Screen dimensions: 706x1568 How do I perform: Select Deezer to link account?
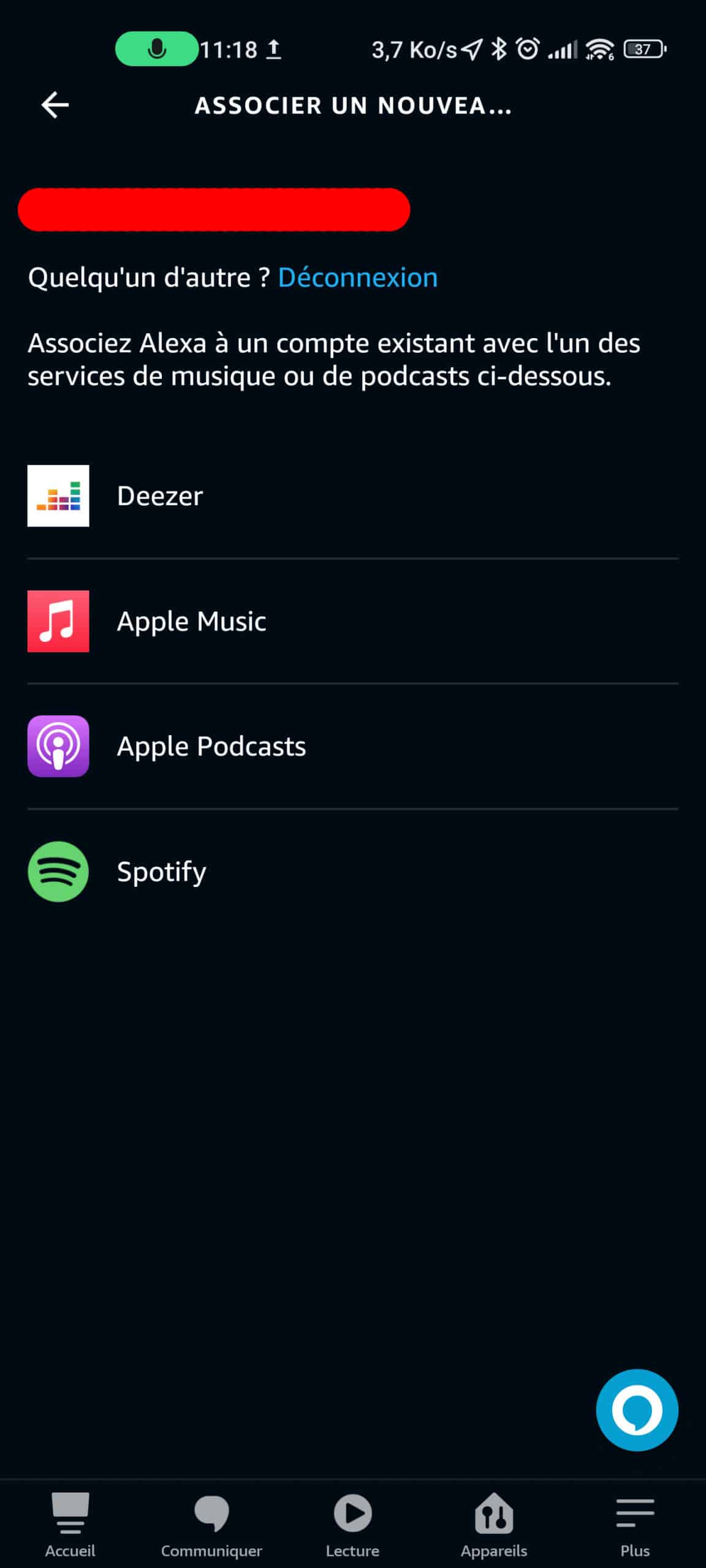point(353,496)
